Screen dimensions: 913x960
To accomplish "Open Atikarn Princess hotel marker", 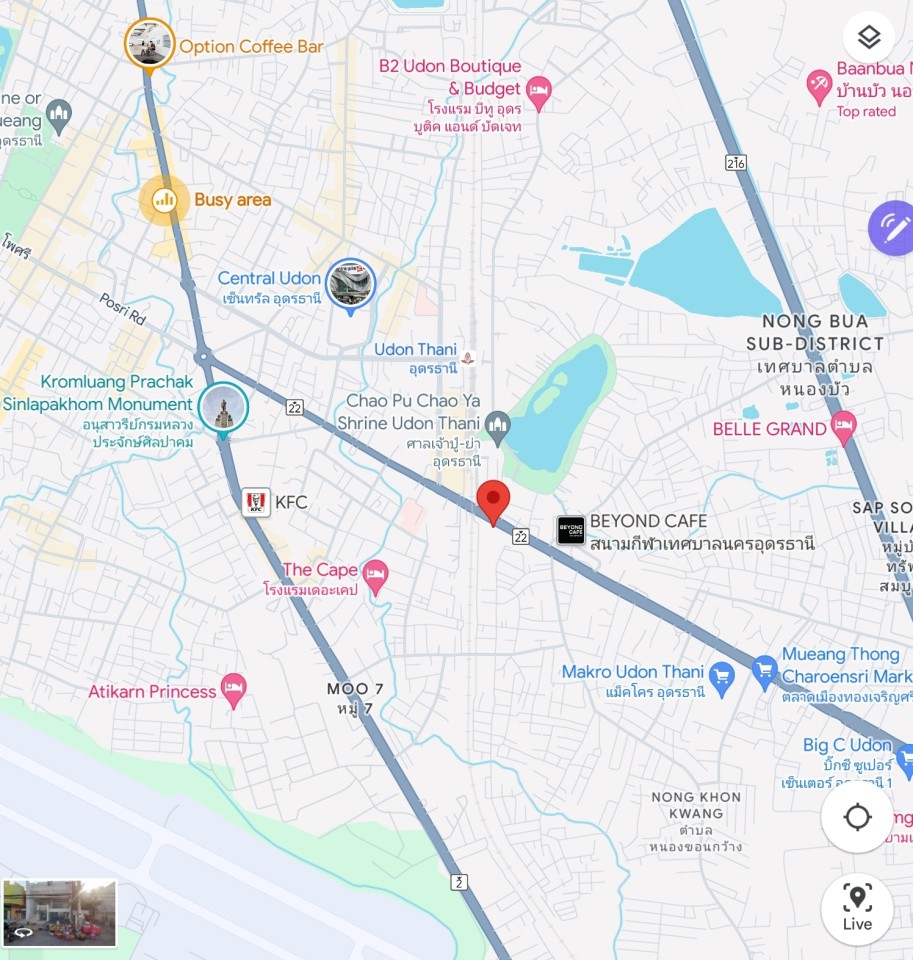I will pos(234,689).
